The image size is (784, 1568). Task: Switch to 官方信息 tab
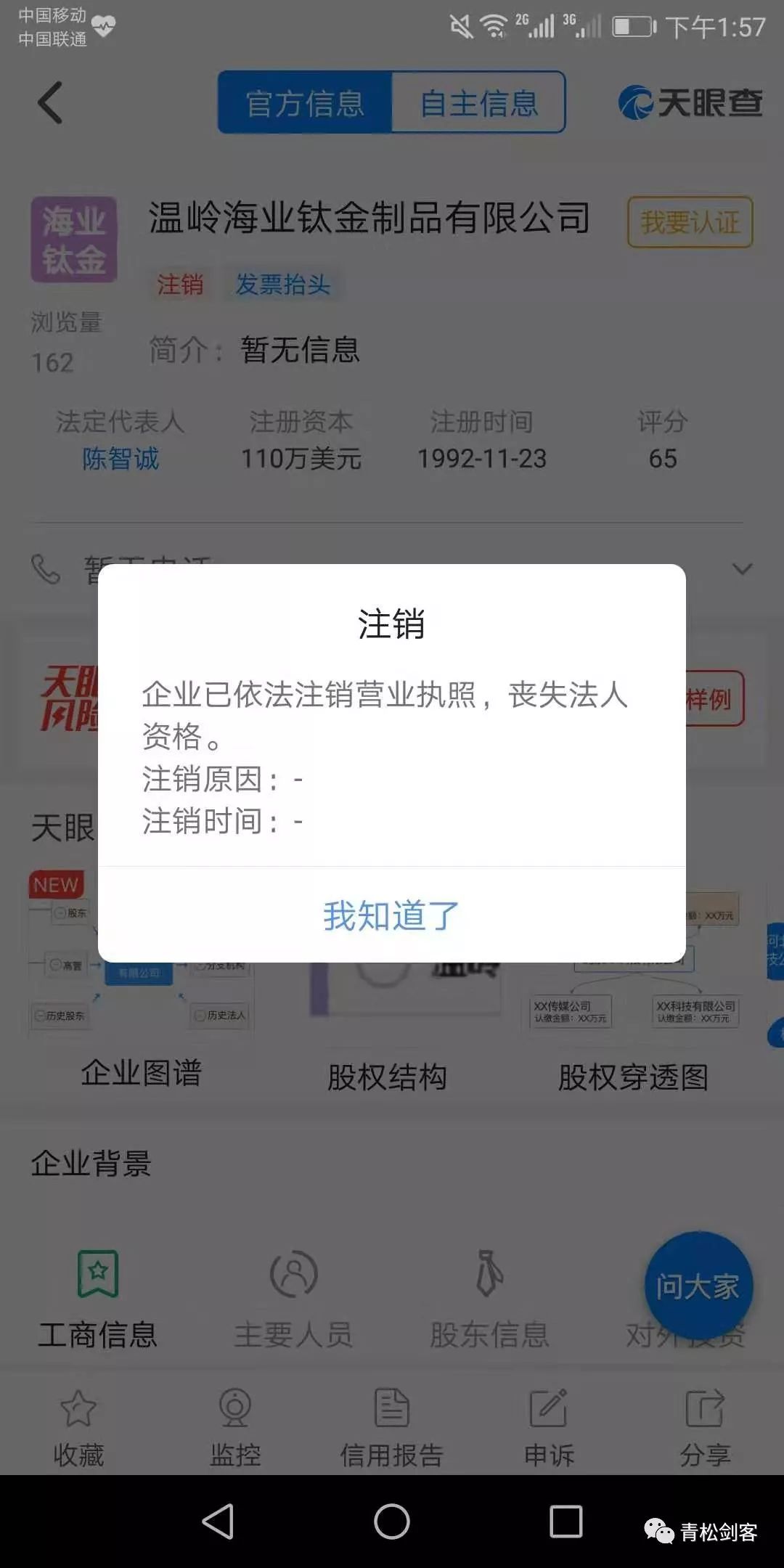coord(305,102)
